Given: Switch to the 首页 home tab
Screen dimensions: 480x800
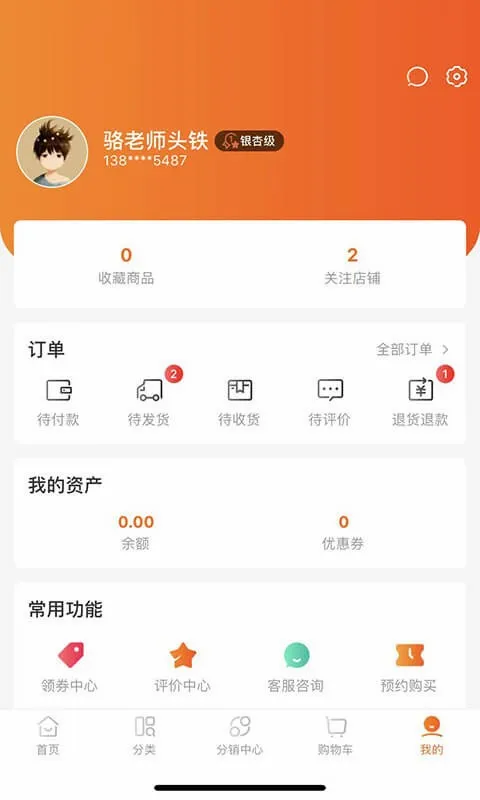Looking at the screenshot, I should (x=48, y=735).
